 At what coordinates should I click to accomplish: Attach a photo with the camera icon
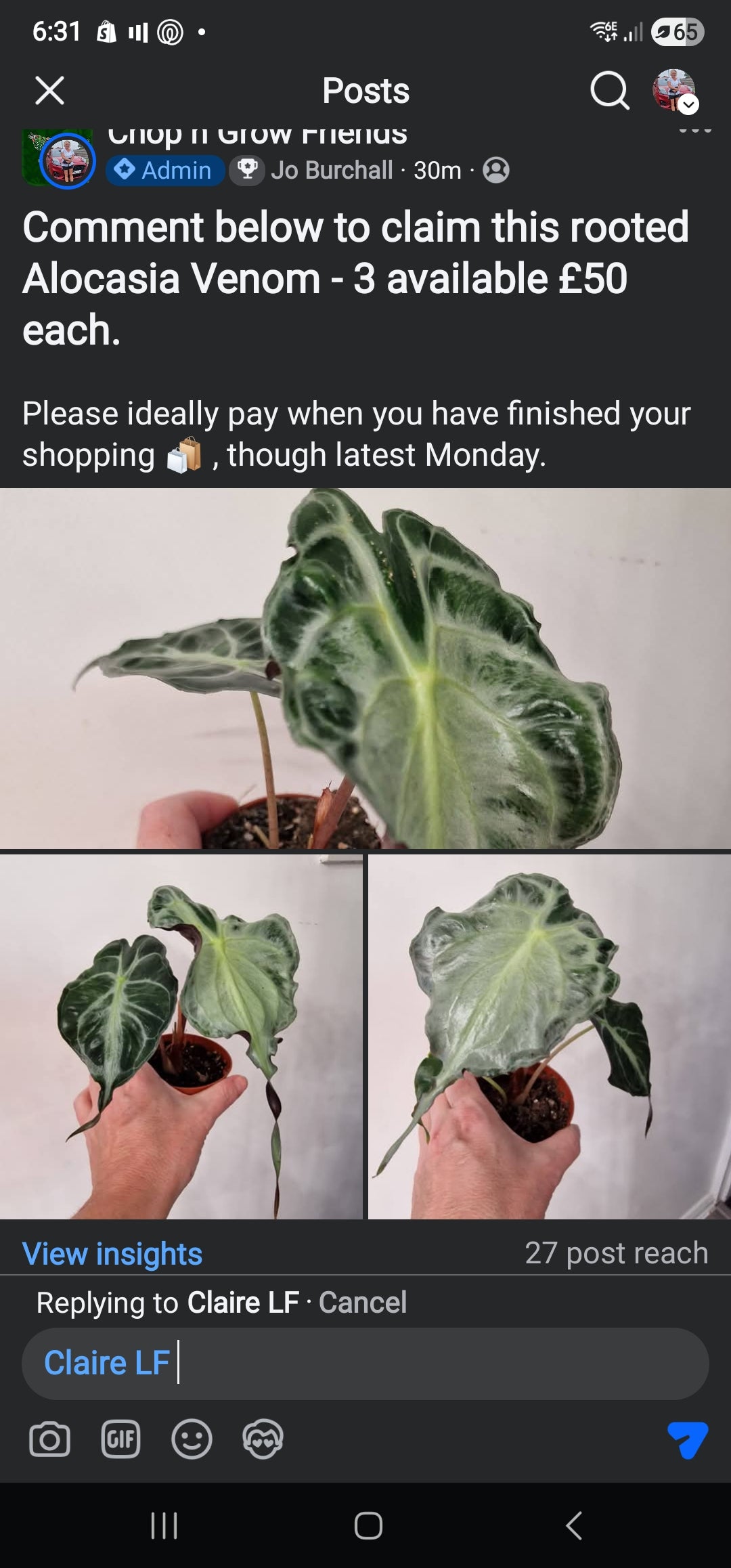tap(49, 1439)
